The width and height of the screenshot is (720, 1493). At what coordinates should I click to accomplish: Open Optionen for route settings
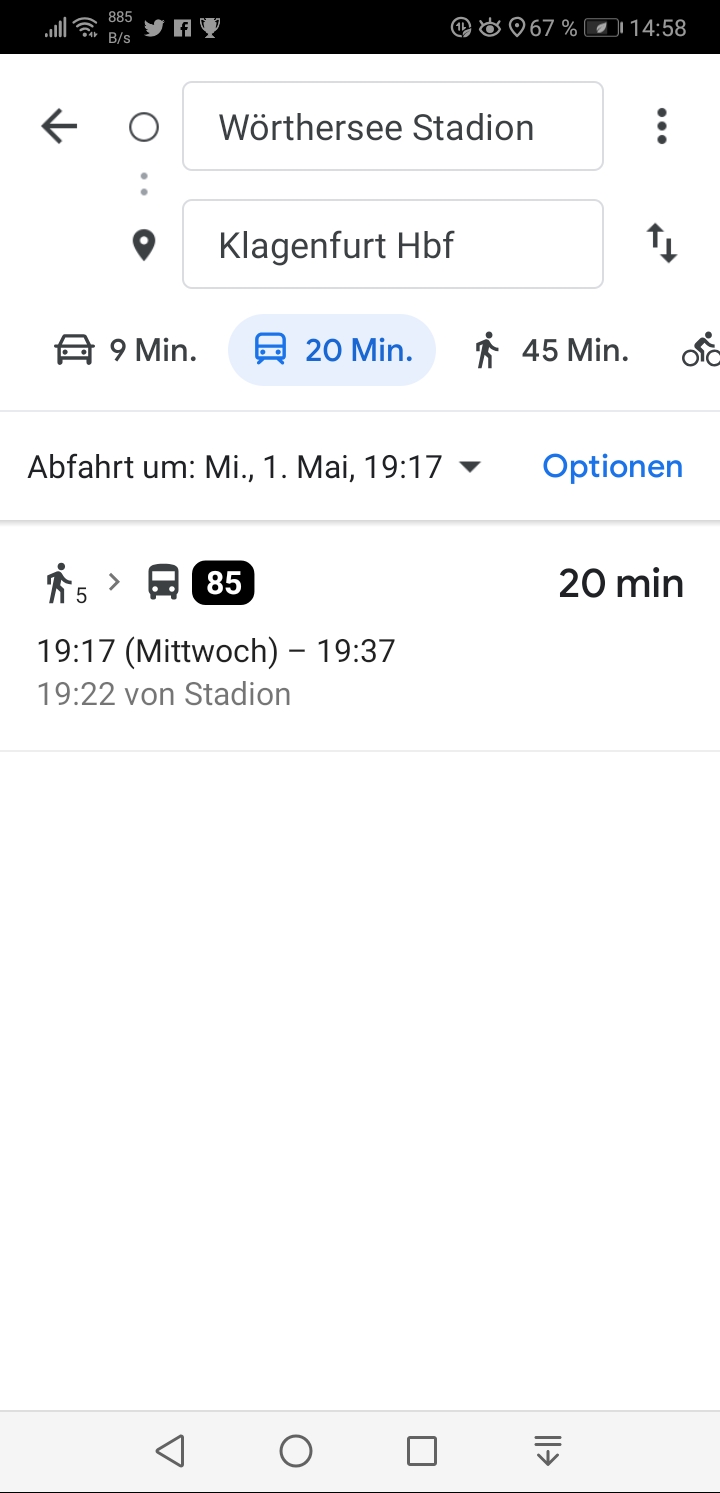(612, 466)
